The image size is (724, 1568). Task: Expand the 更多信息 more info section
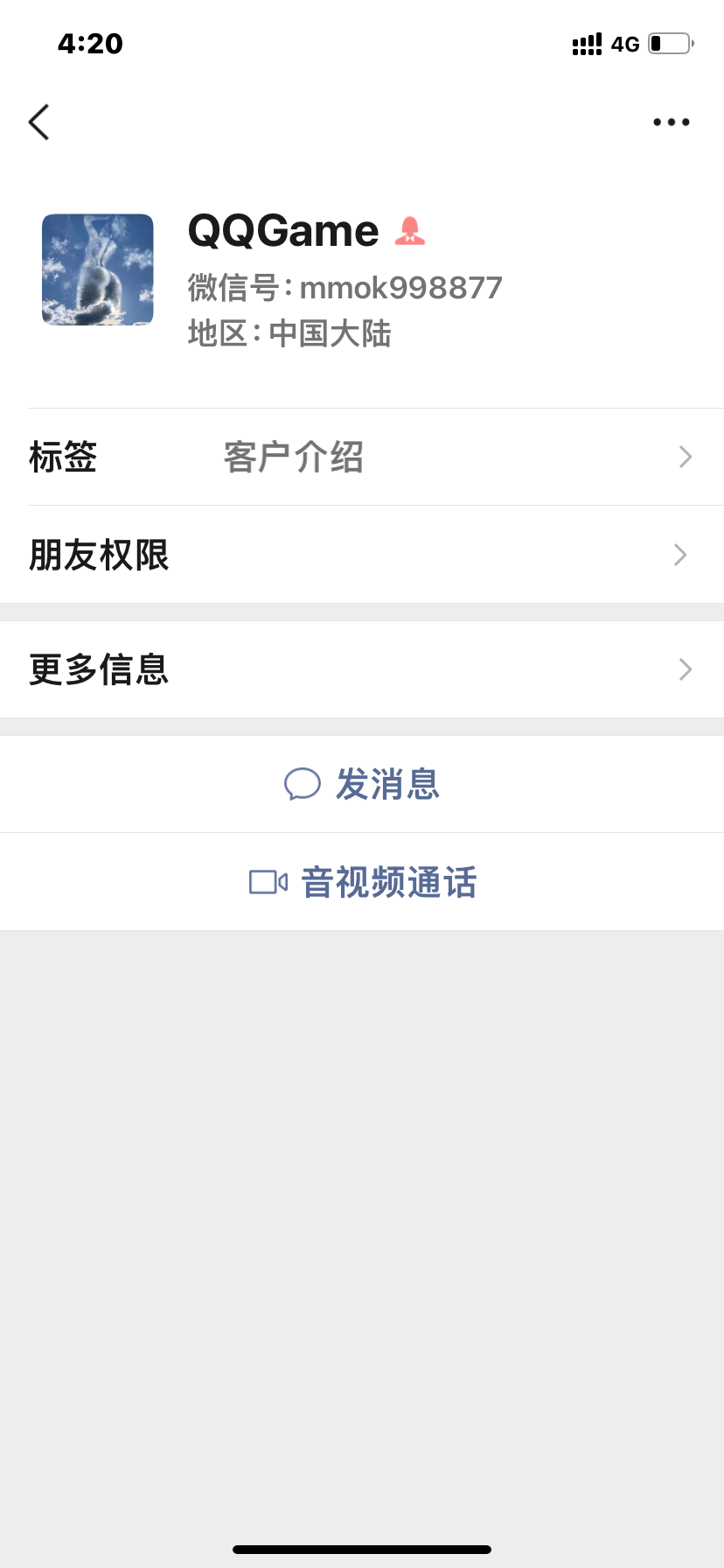[362, 669]
